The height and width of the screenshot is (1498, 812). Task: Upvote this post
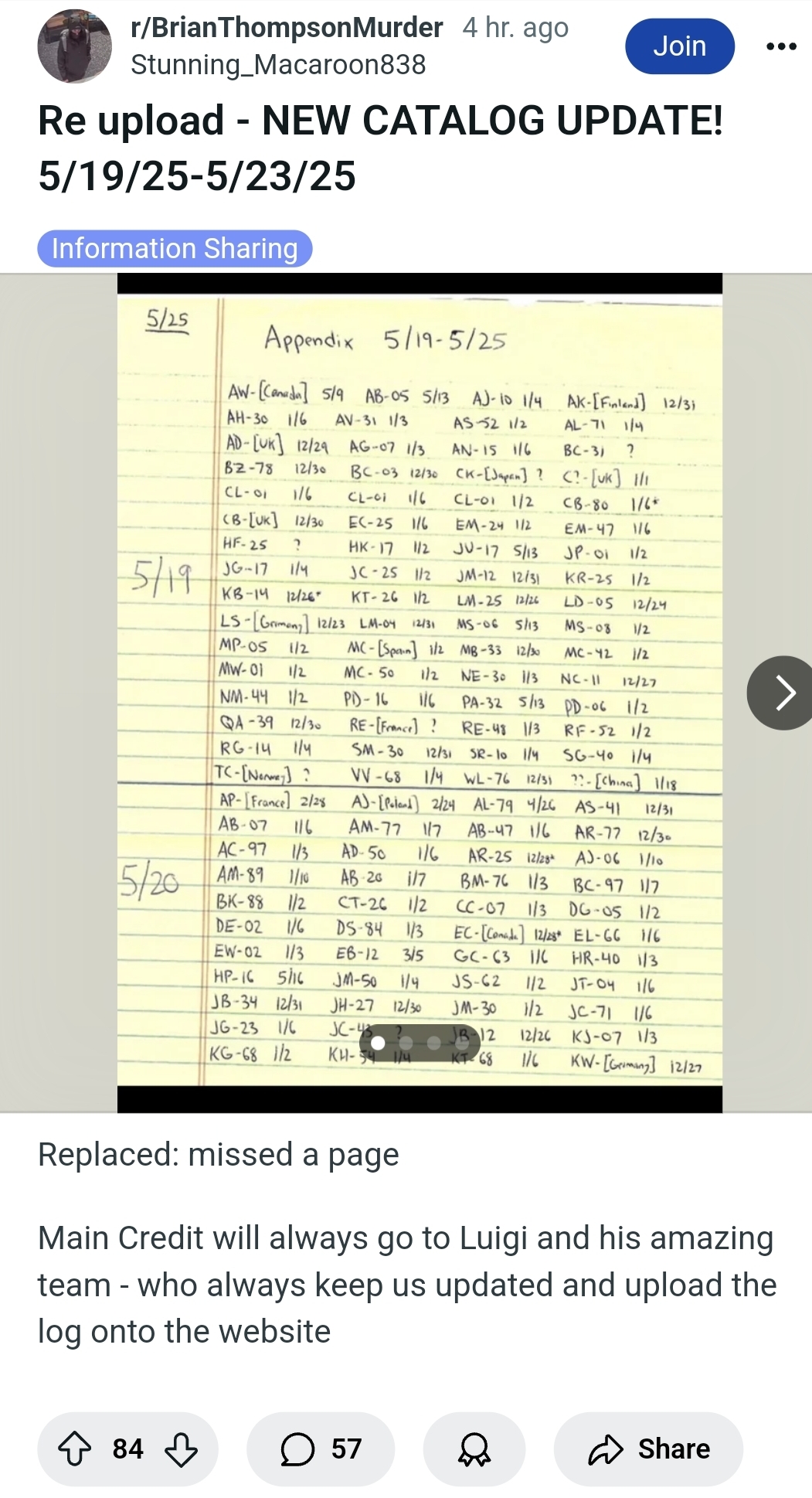coord(75,1449)
